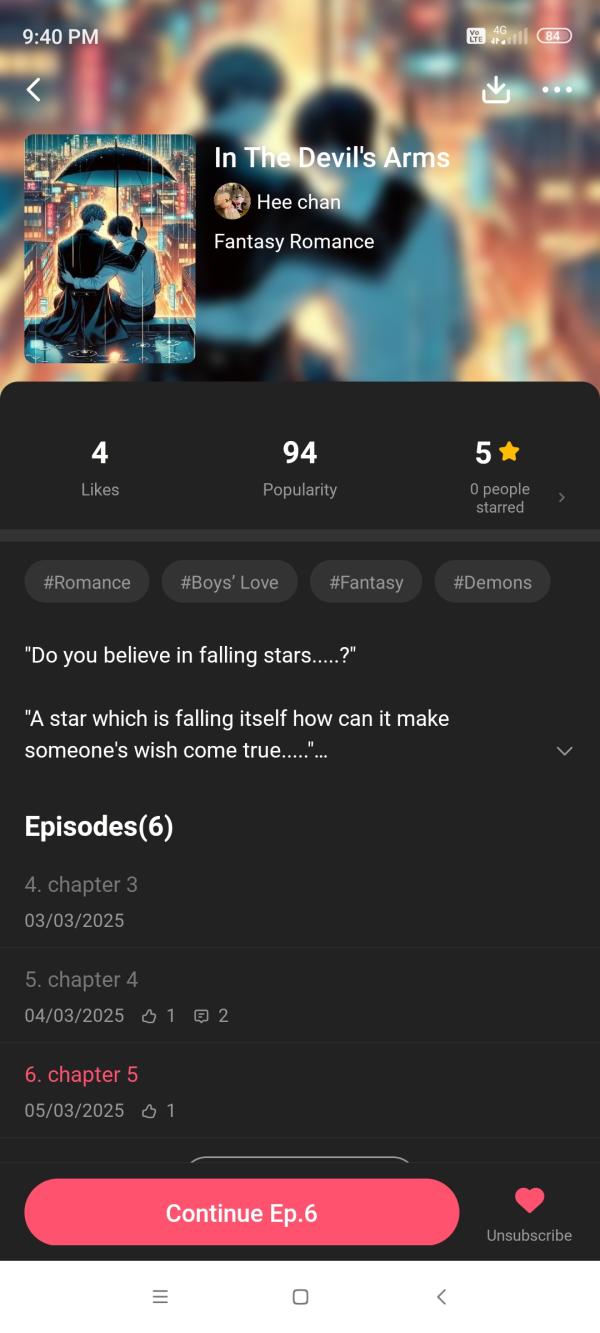Image resolution: width=600 pixels, height=1333 pixels.
Task: Continue reading Ep.6
Action: coord(241,1212)
